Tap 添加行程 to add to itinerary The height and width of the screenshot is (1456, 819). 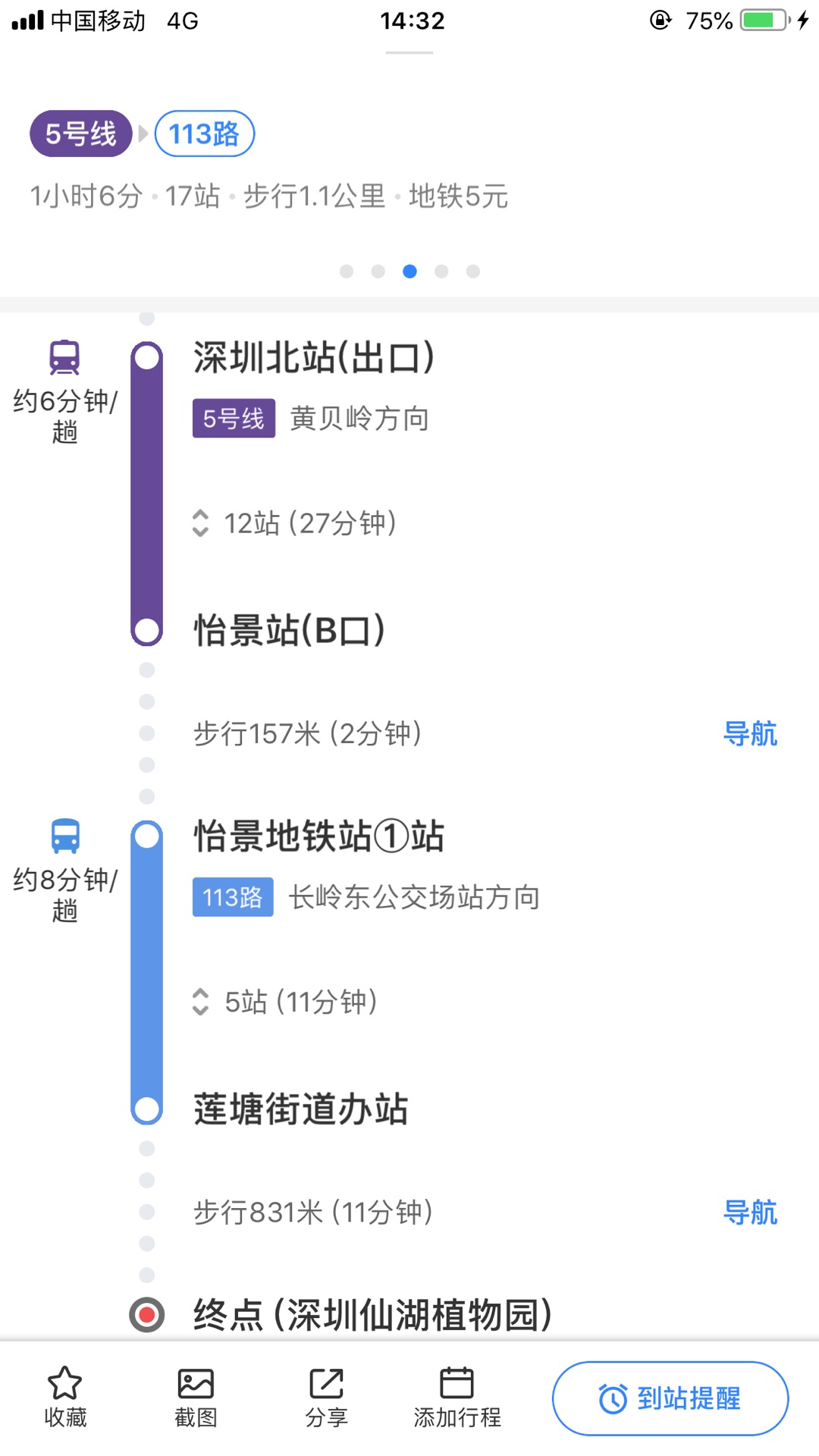coord(457,1397)
